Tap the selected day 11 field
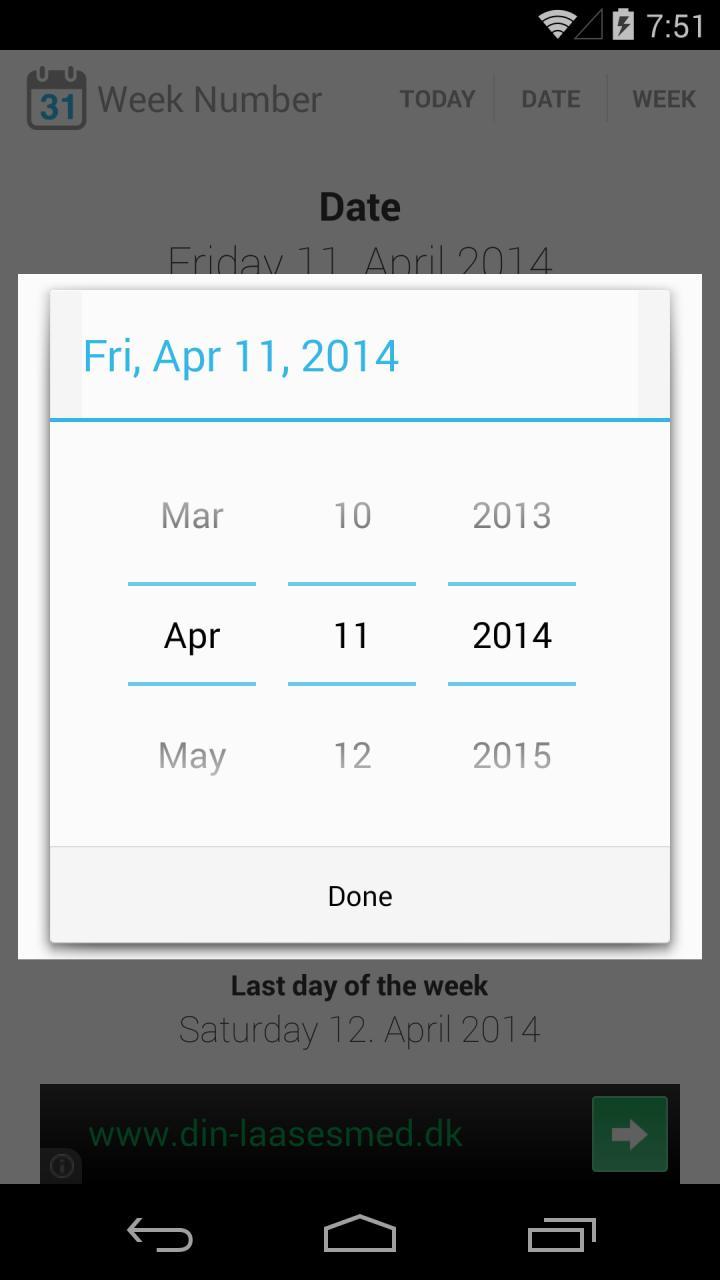720x1280 pixels. click(x=352, y=635)
